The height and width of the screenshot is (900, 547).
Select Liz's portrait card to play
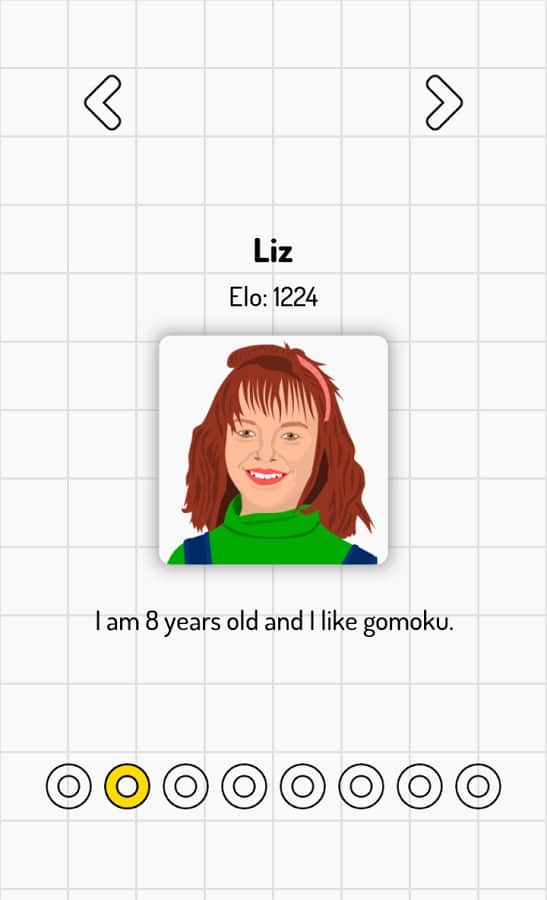click(x=273, y=450)
